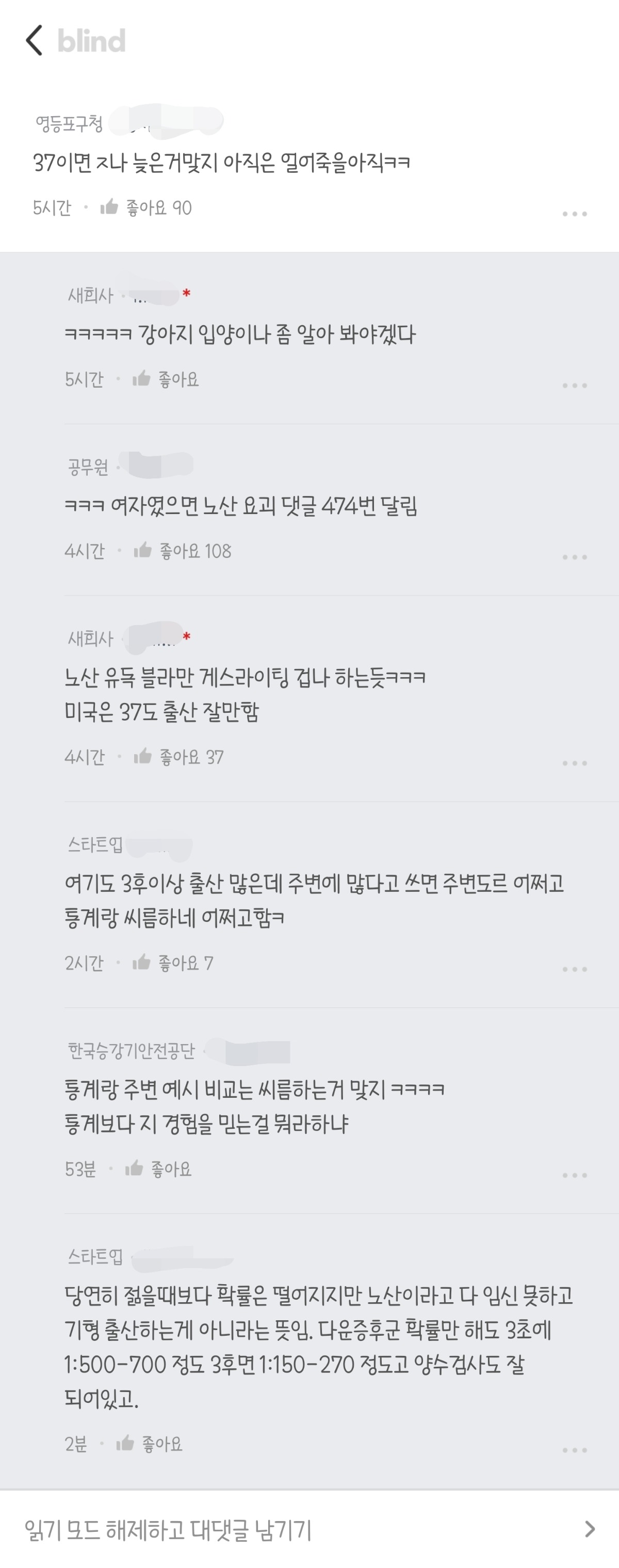The width and height of the screenshot is (619, 1568).
Task: Open more options on the 미국은 37도 reply
Action: click(574, 763)
